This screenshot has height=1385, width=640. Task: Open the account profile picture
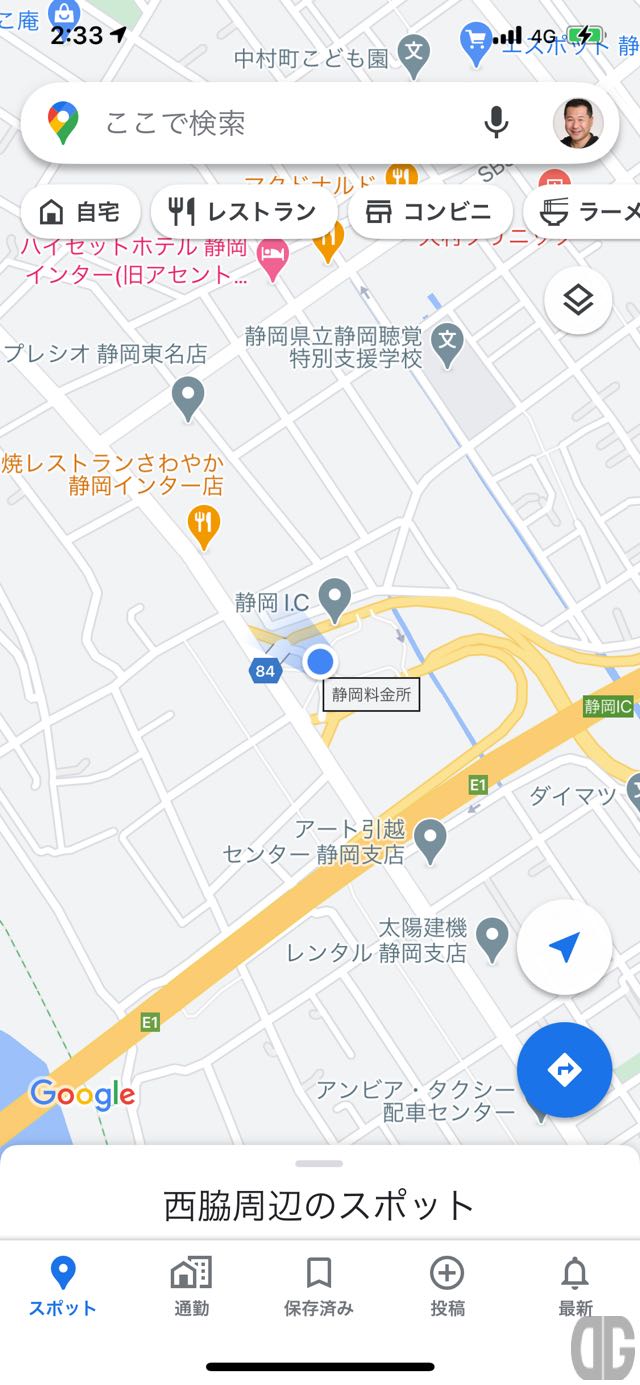pos(578,123)
